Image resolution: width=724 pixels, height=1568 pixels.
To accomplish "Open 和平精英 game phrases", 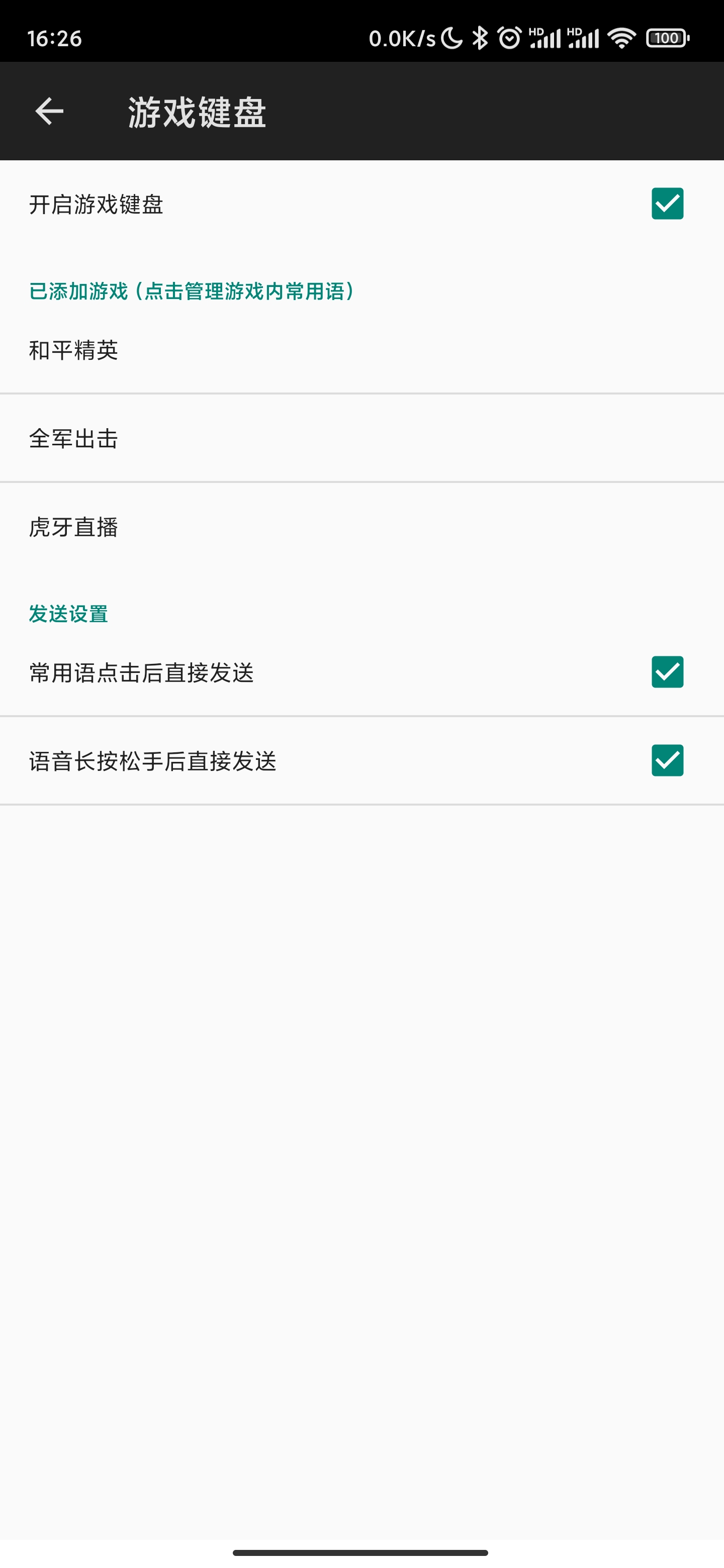I will click(361, 350).
